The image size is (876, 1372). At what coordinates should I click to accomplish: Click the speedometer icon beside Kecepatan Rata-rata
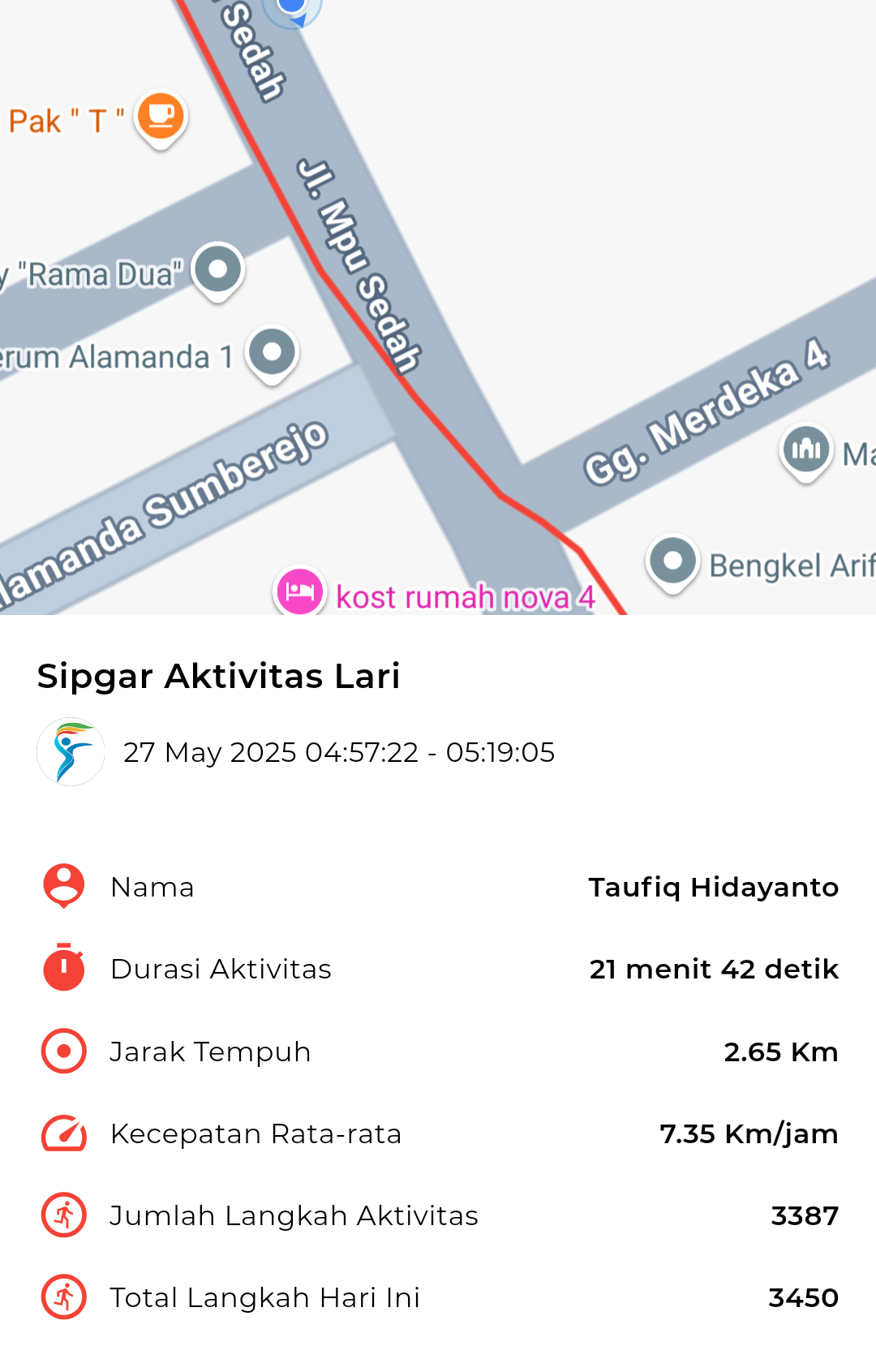point(62,1133)
